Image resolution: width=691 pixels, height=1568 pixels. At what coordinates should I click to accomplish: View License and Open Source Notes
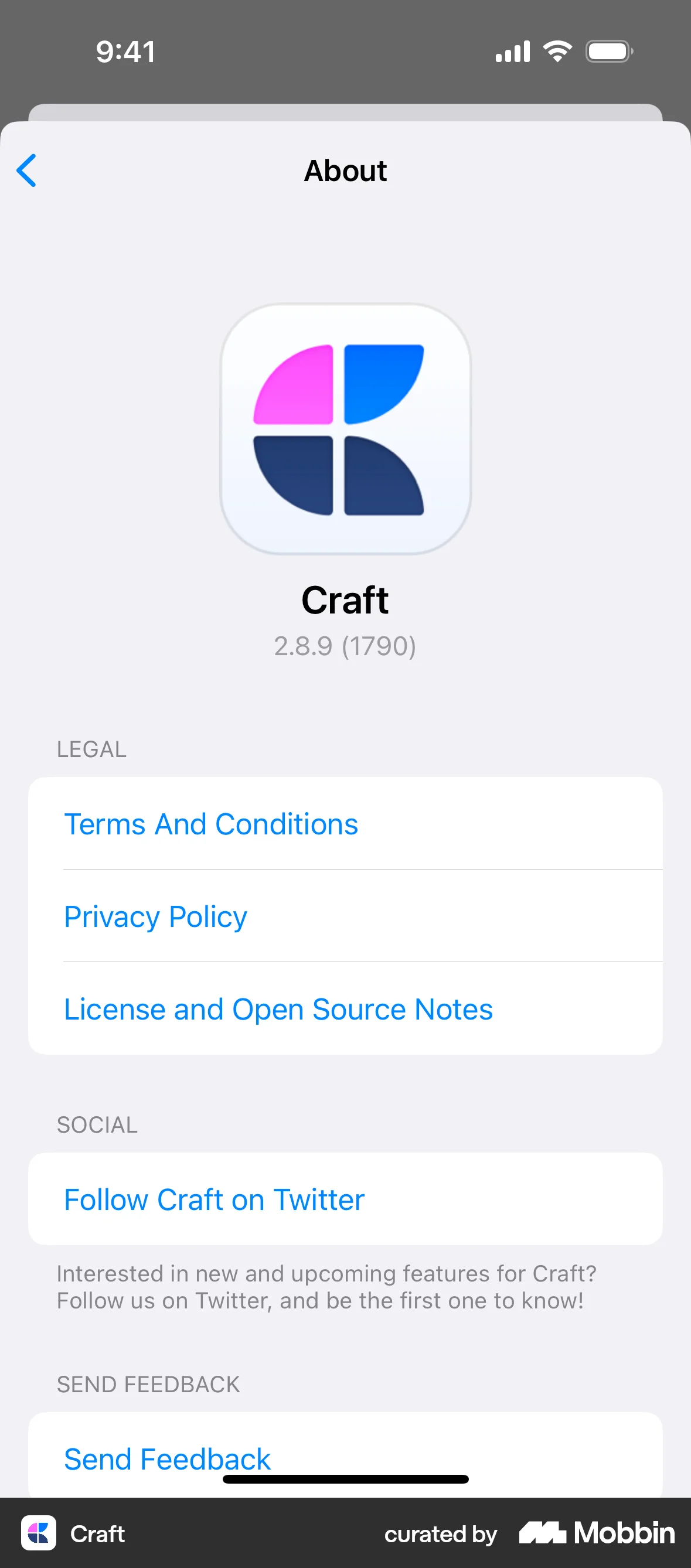click(x=278, y=1008)
